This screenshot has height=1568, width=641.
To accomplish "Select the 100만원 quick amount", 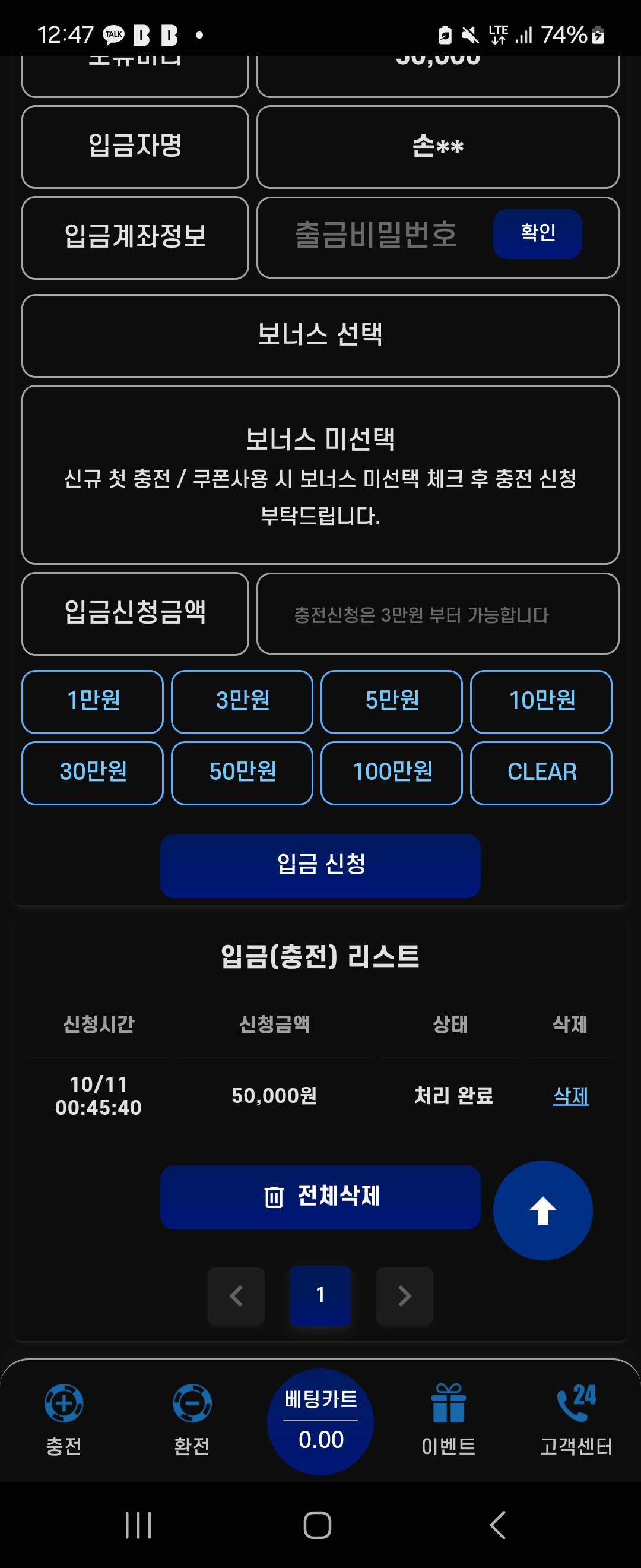I will pyautogui.click(x=392, y=773).
